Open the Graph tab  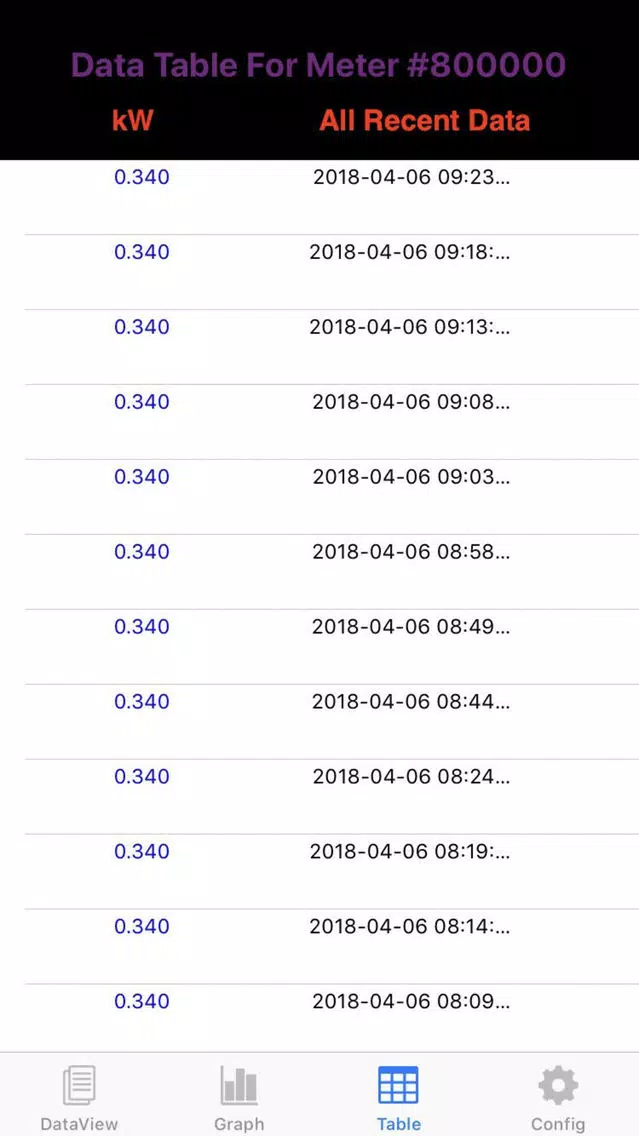[239, 1097]
